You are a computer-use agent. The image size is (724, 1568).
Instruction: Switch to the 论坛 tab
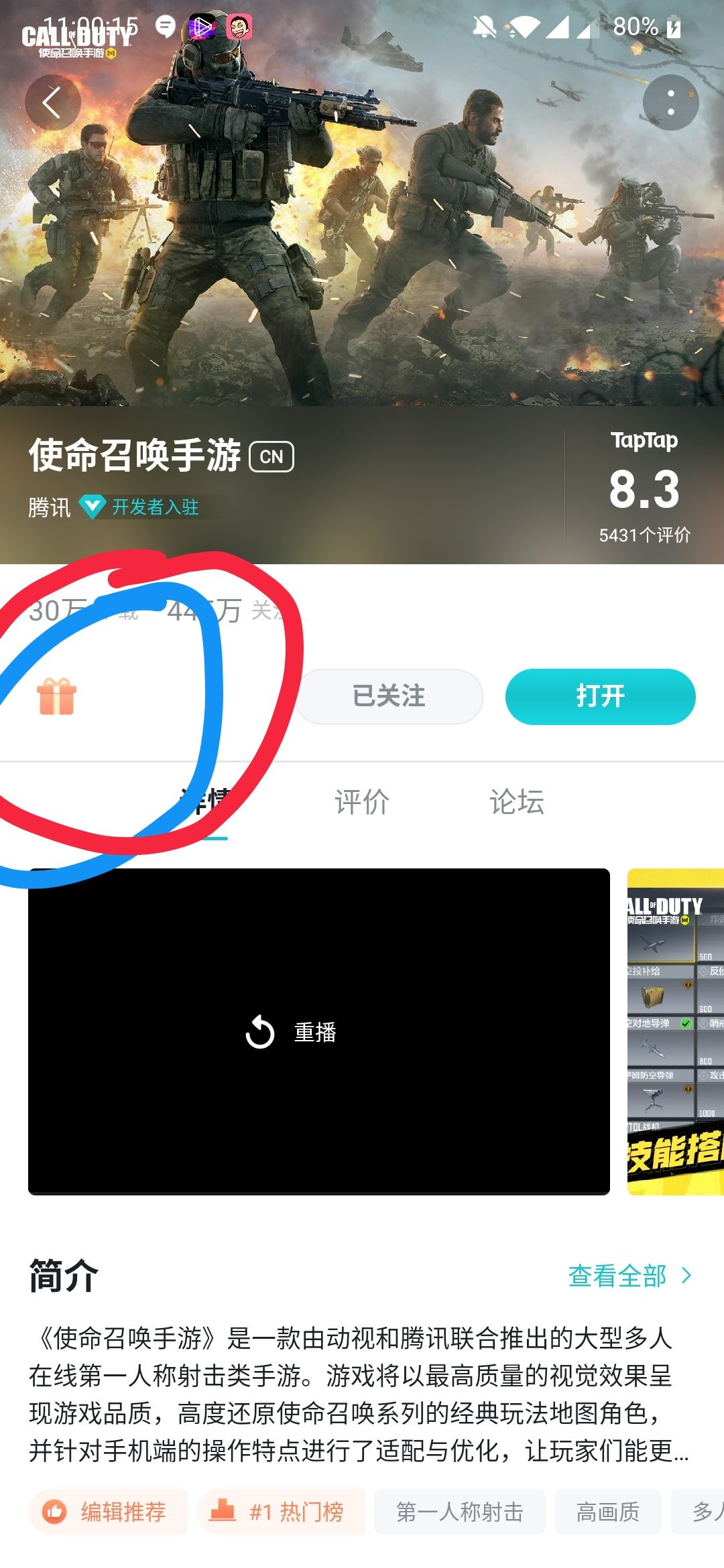click(517, 801)
